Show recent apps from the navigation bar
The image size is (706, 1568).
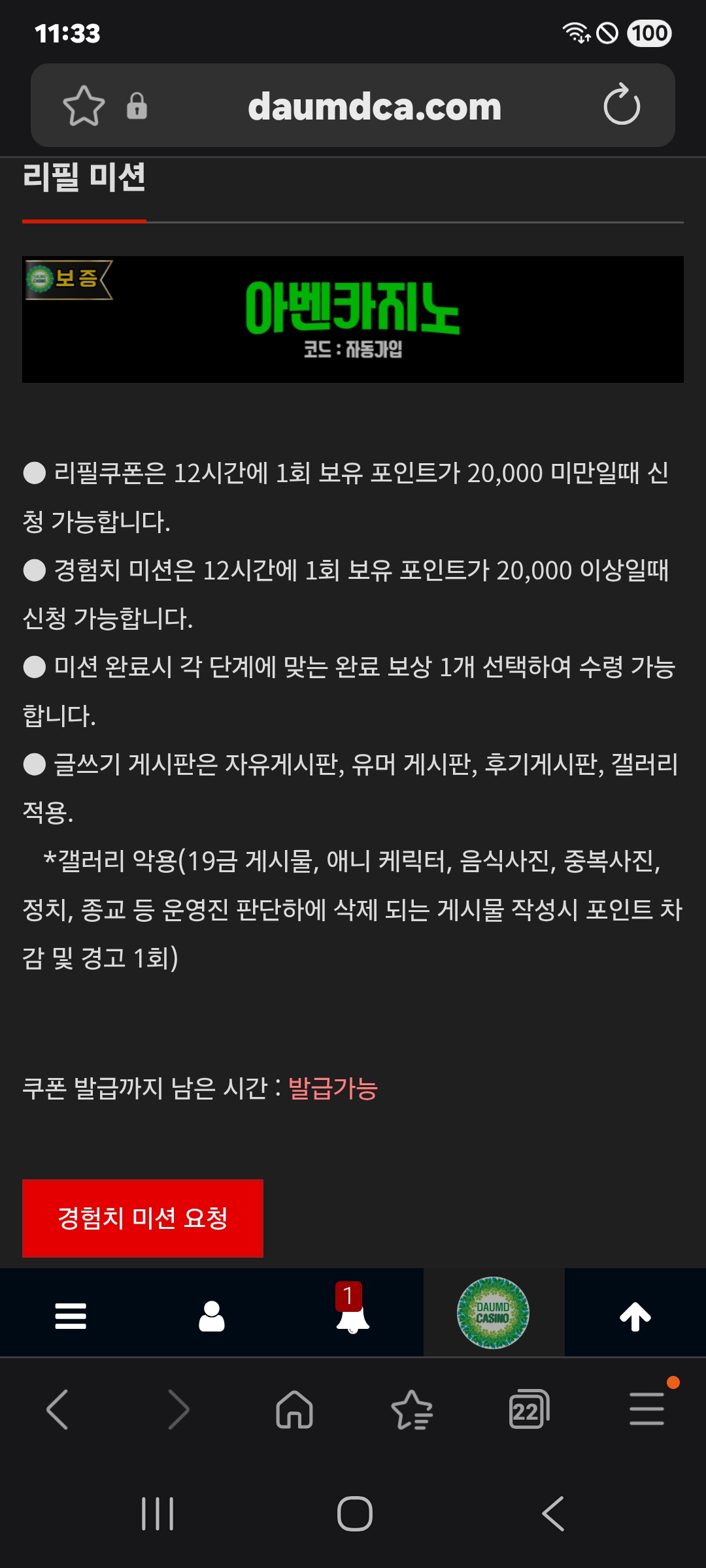pyautogui.click(x=158, y=1513)
